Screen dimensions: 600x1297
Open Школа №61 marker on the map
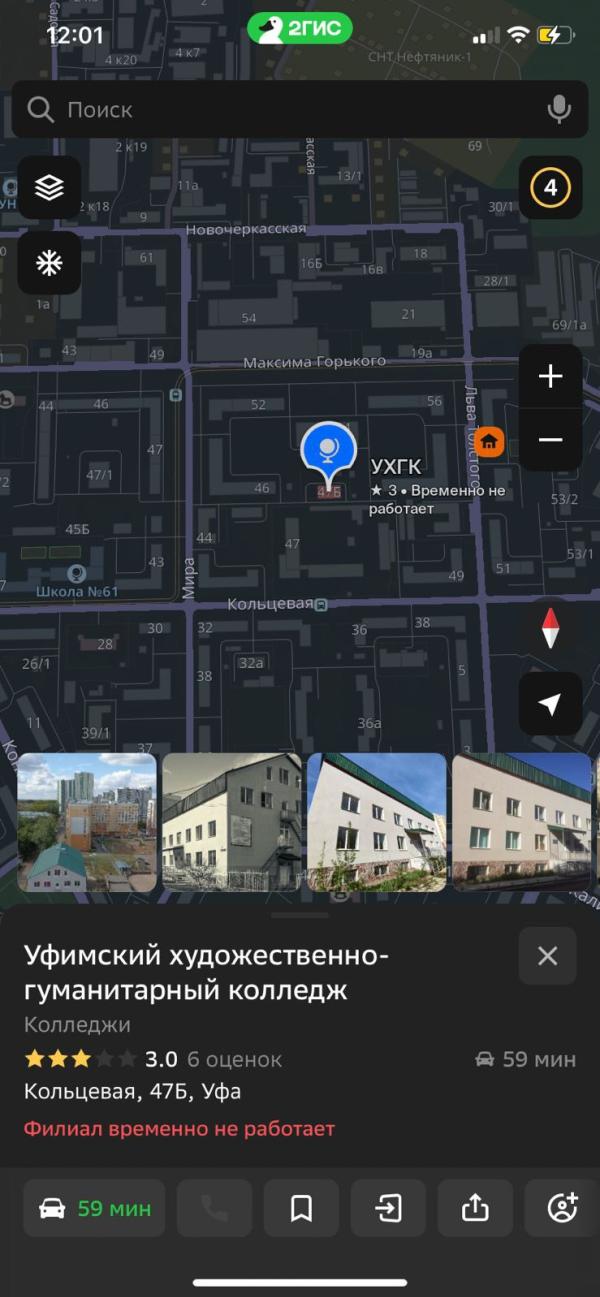pyautogui.click(x=76, y=581)
